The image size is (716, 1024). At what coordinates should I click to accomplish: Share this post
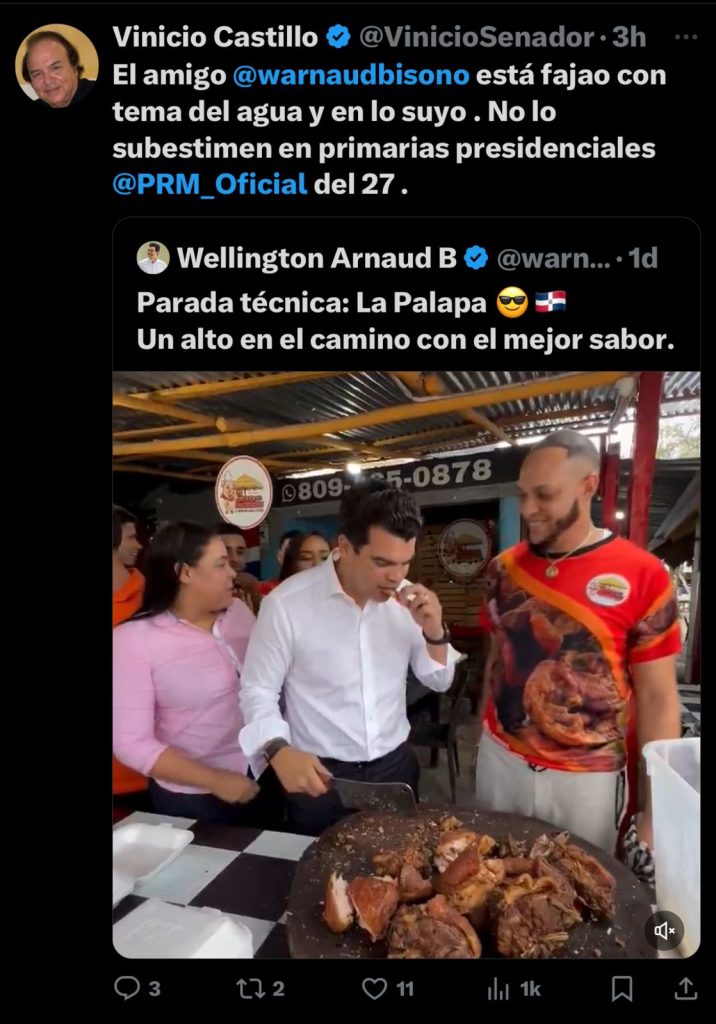[x=686, y=988]
